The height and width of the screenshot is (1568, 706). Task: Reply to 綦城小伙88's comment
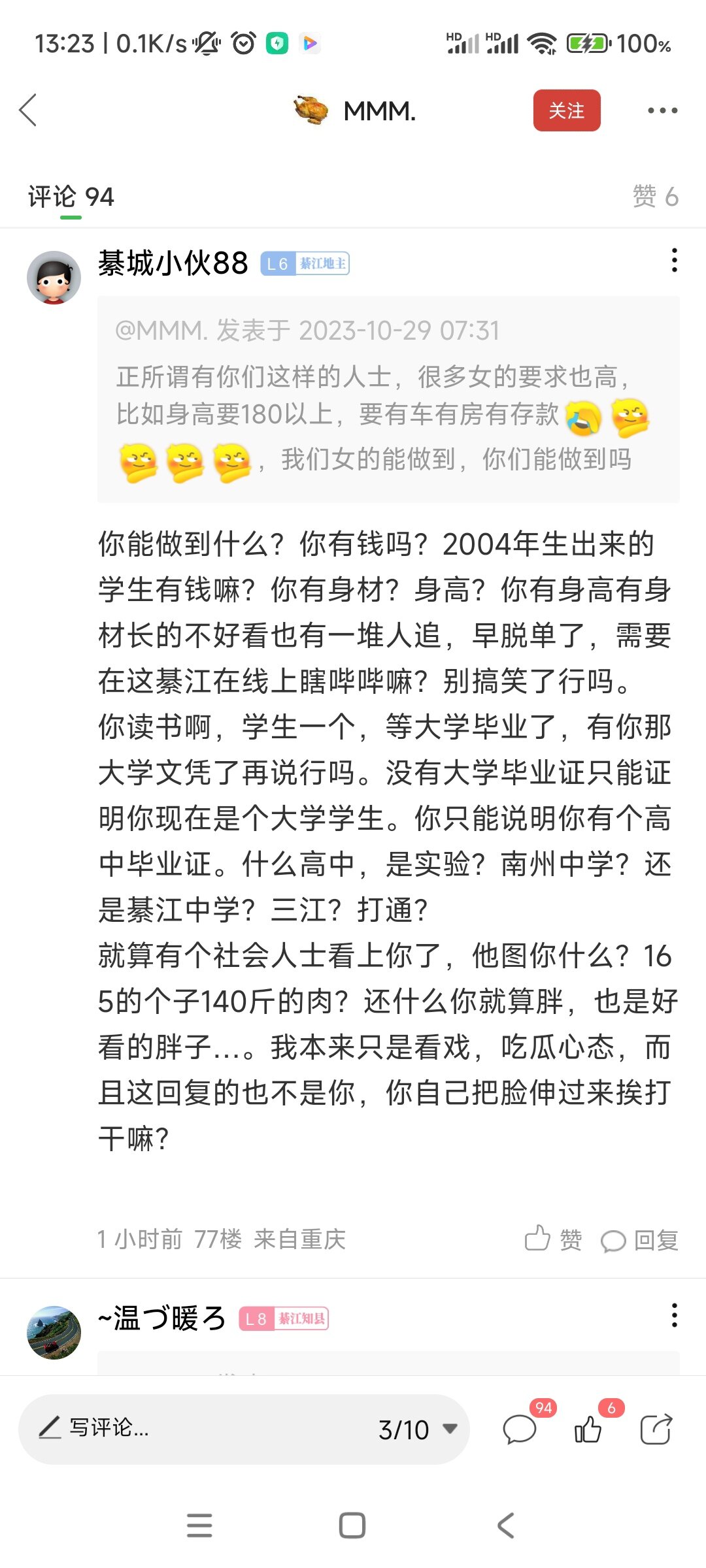[639, 1240]
